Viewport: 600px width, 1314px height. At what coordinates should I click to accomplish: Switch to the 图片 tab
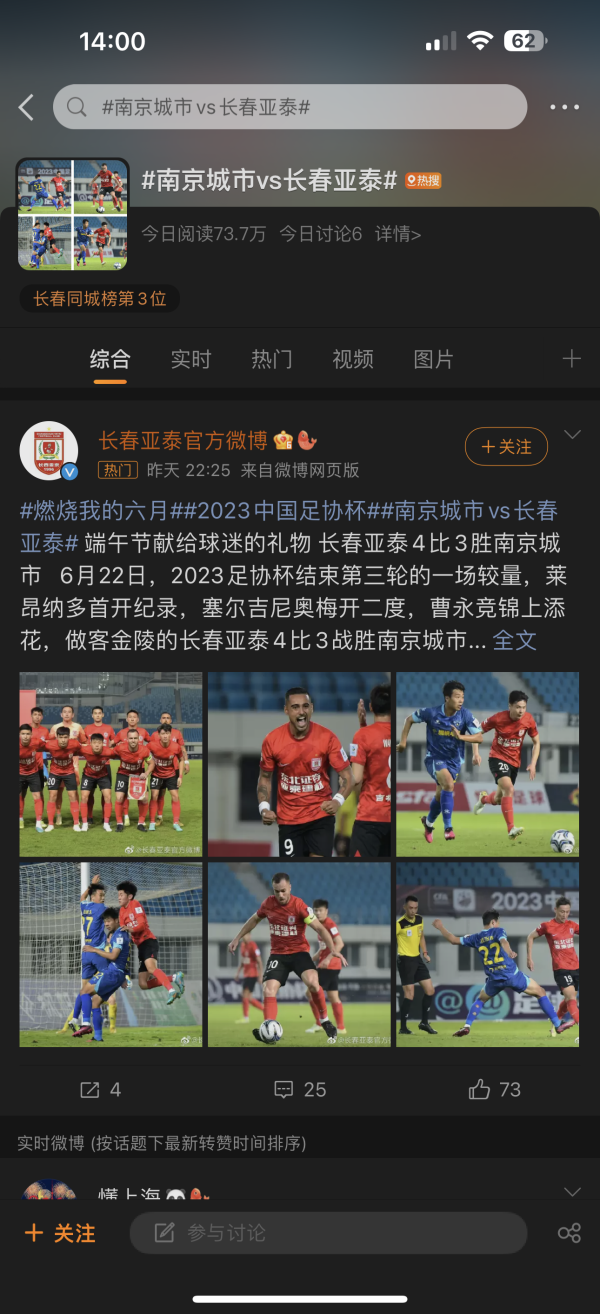(433, 359)
